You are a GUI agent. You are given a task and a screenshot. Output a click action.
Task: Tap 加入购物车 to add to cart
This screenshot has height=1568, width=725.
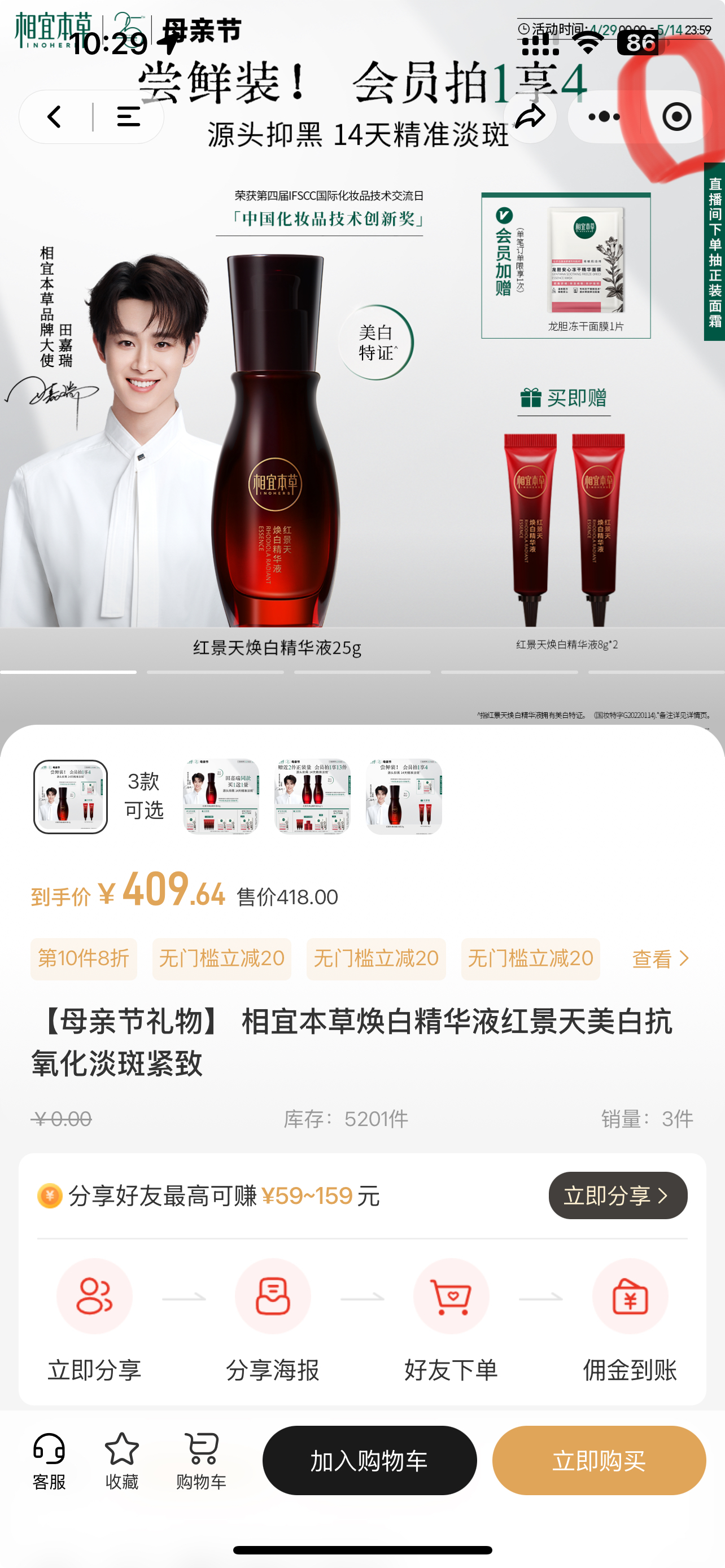(369, 1460)
